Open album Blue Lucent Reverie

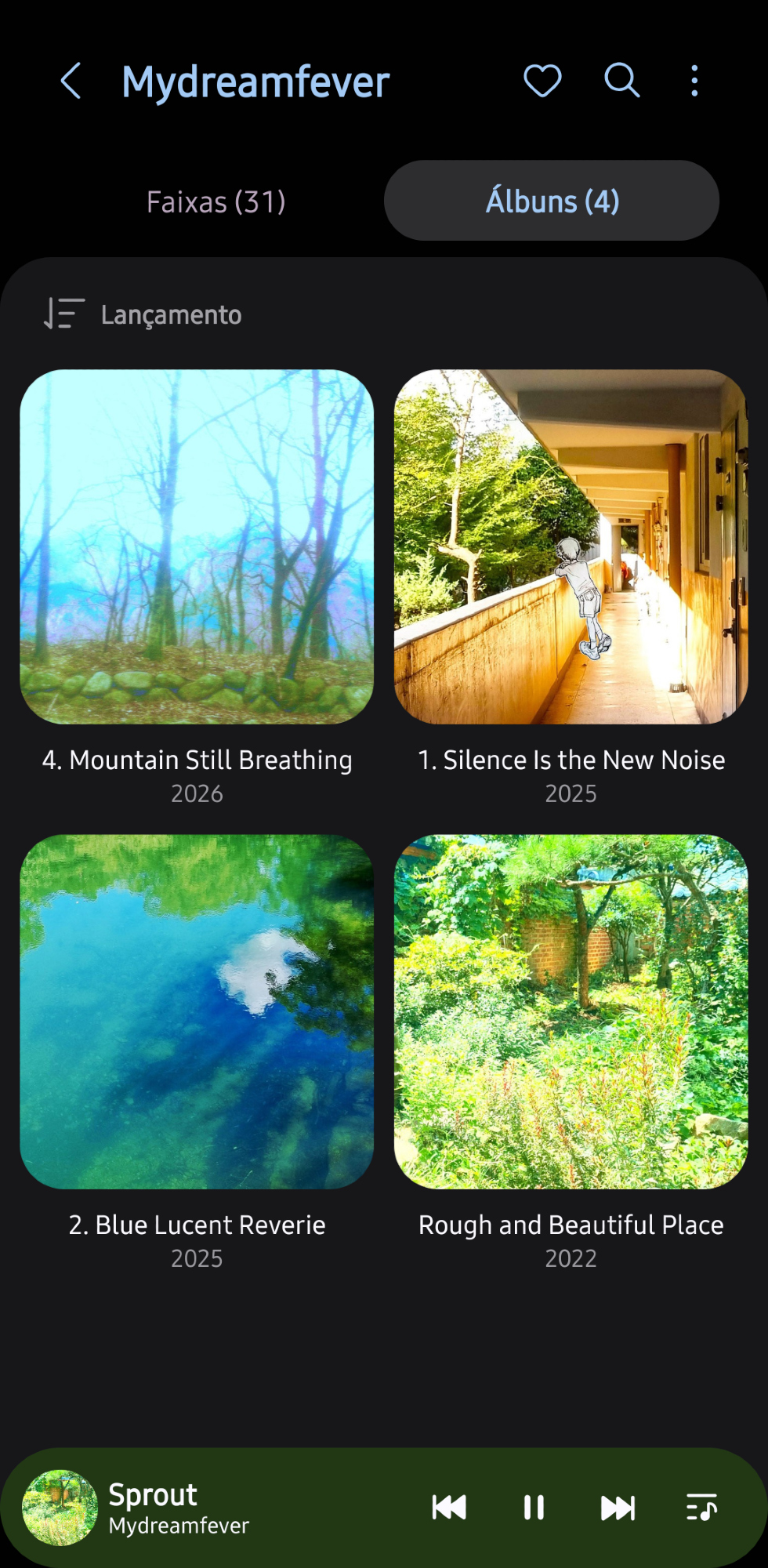pyautogui.click(x=197, y=1011)
